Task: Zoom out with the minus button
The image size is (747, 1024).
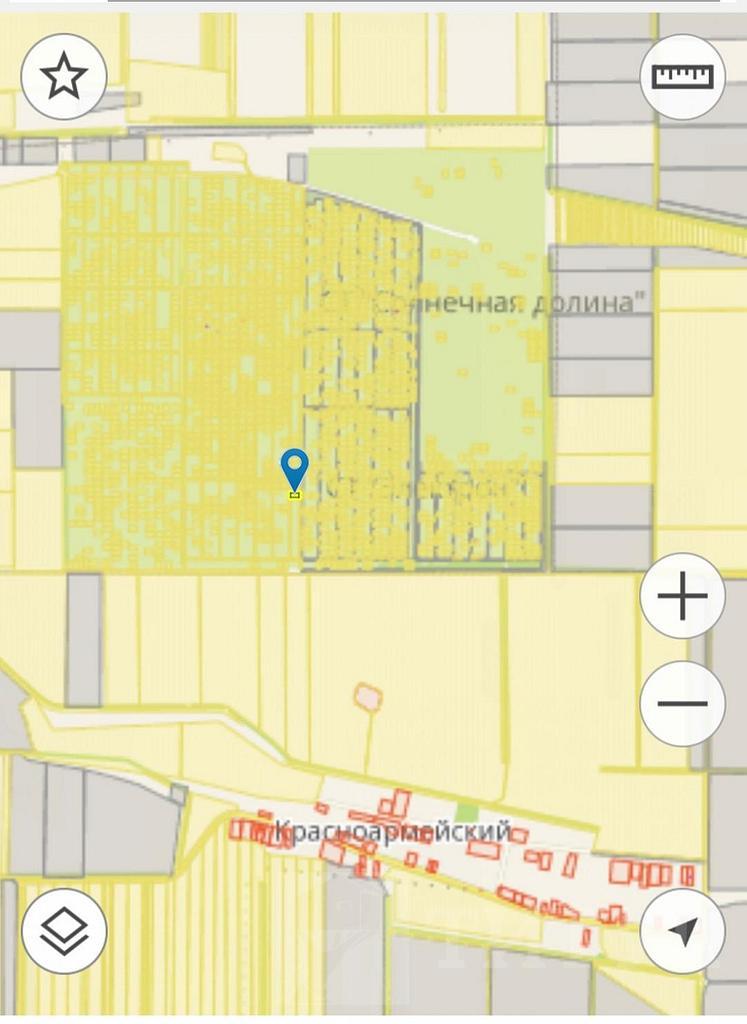Action: coord(682,703)
